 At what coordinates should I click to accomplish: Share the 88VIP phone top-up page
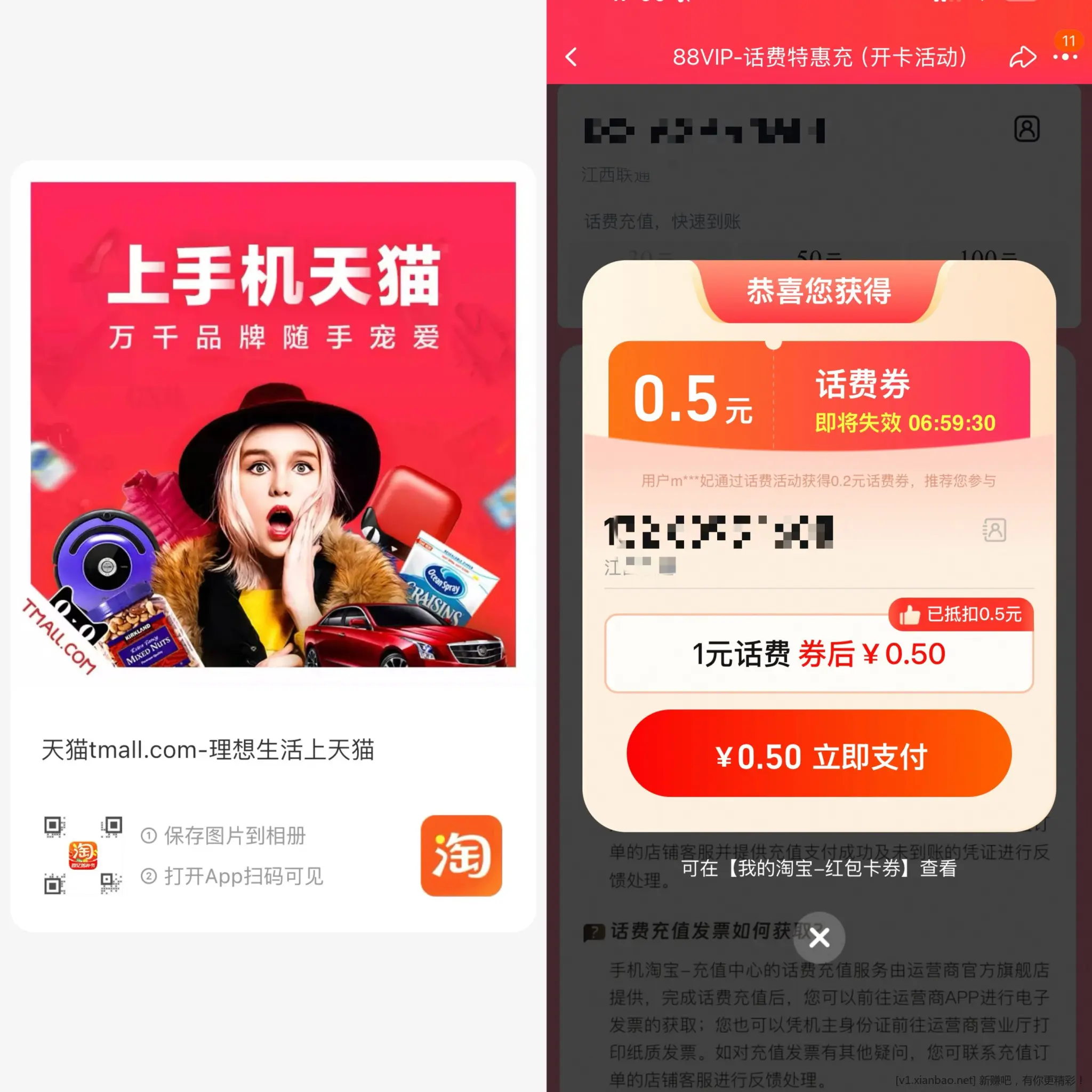tap(1023, 57)
